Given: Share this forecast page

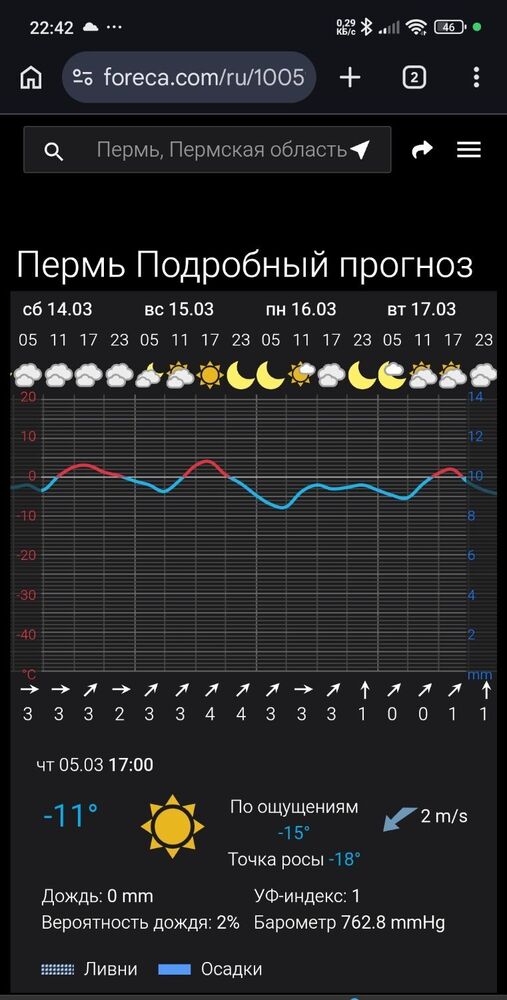Looking at the screenshot, I should pyautogui.click(x=422, y=150).
